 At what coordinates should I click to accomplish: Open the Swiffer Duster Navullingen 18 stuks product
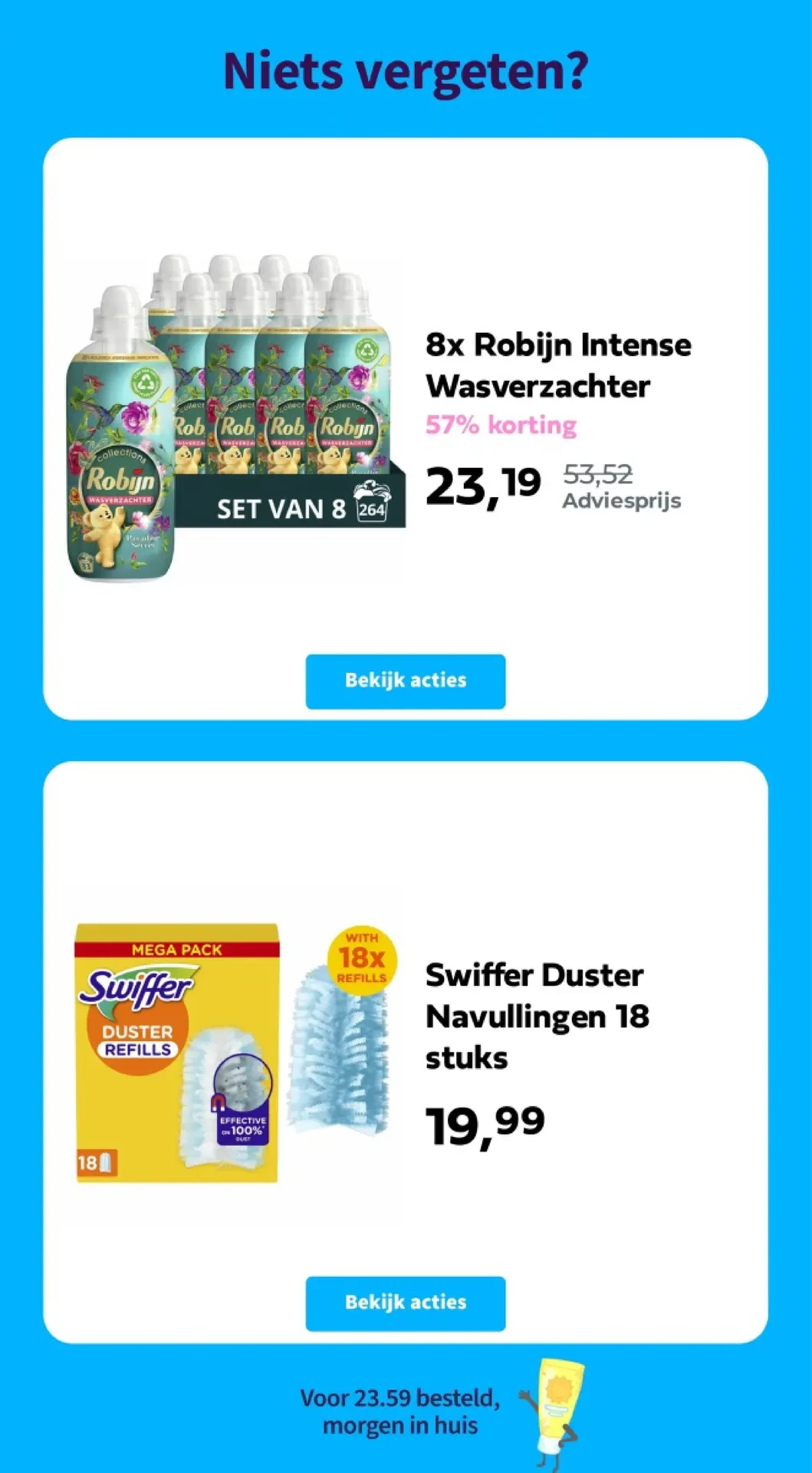537,1016
